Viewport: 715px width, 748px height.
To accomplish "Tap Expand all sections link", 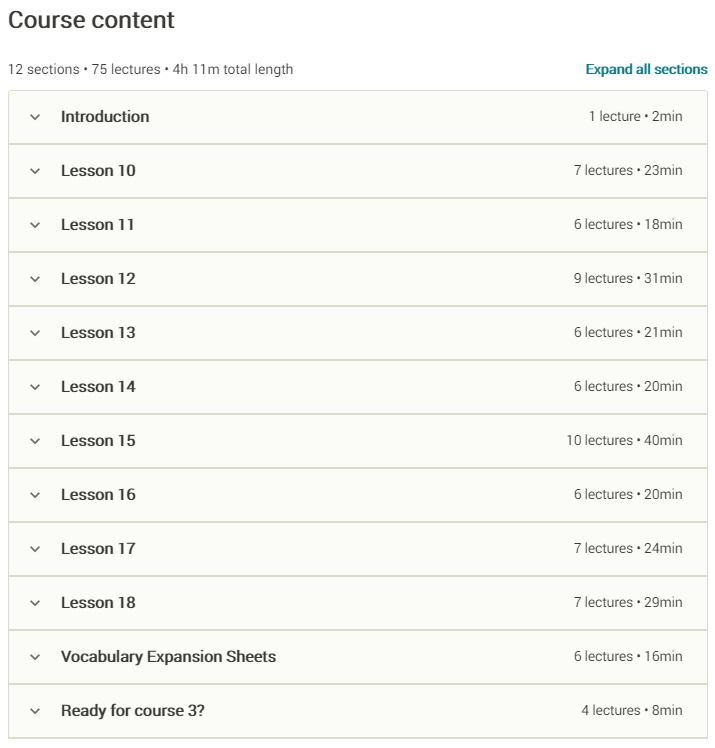I will [646, 70].
